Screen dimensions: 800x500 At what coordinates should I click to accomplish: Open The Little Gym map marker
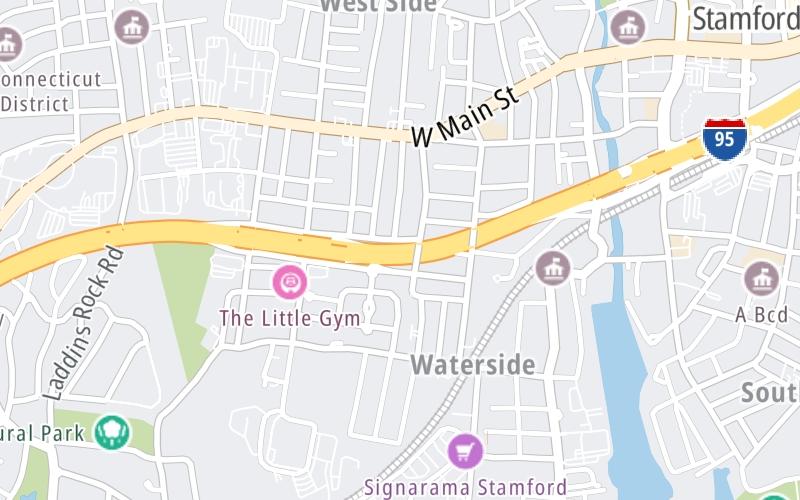(290, 281)
